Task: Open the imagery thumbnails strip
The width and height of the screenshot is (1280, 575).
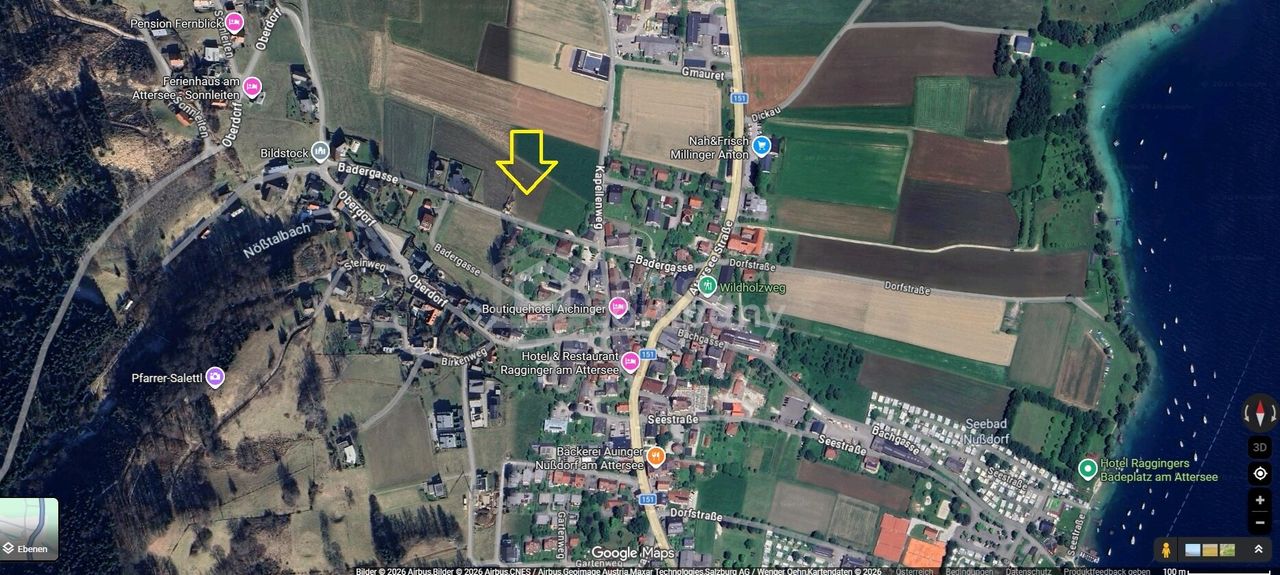Action: [x=1209, y=549]
